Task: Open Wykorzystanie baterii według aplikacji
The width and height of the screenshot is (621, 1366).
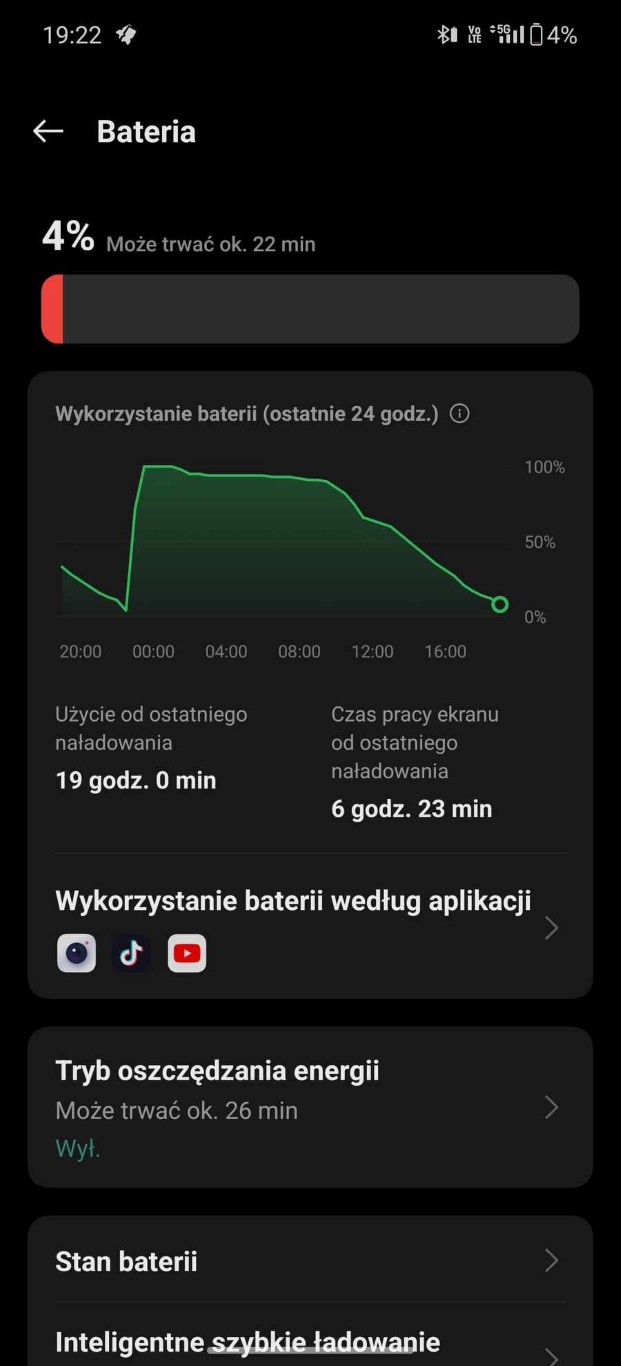Action: (x=310, y=925)
